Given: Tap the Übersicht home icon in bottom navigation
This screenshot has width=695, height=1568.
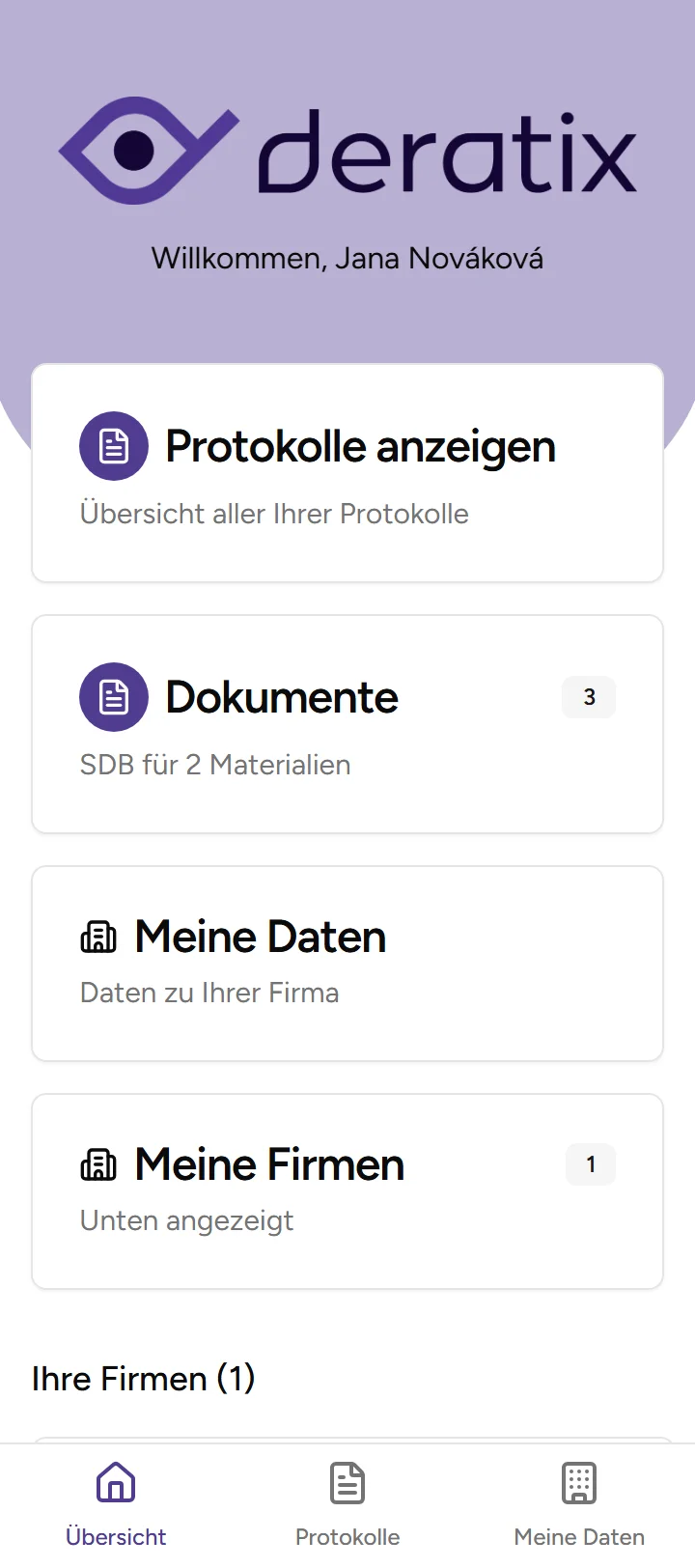Looking at the screenshot, I should 115,1482.
